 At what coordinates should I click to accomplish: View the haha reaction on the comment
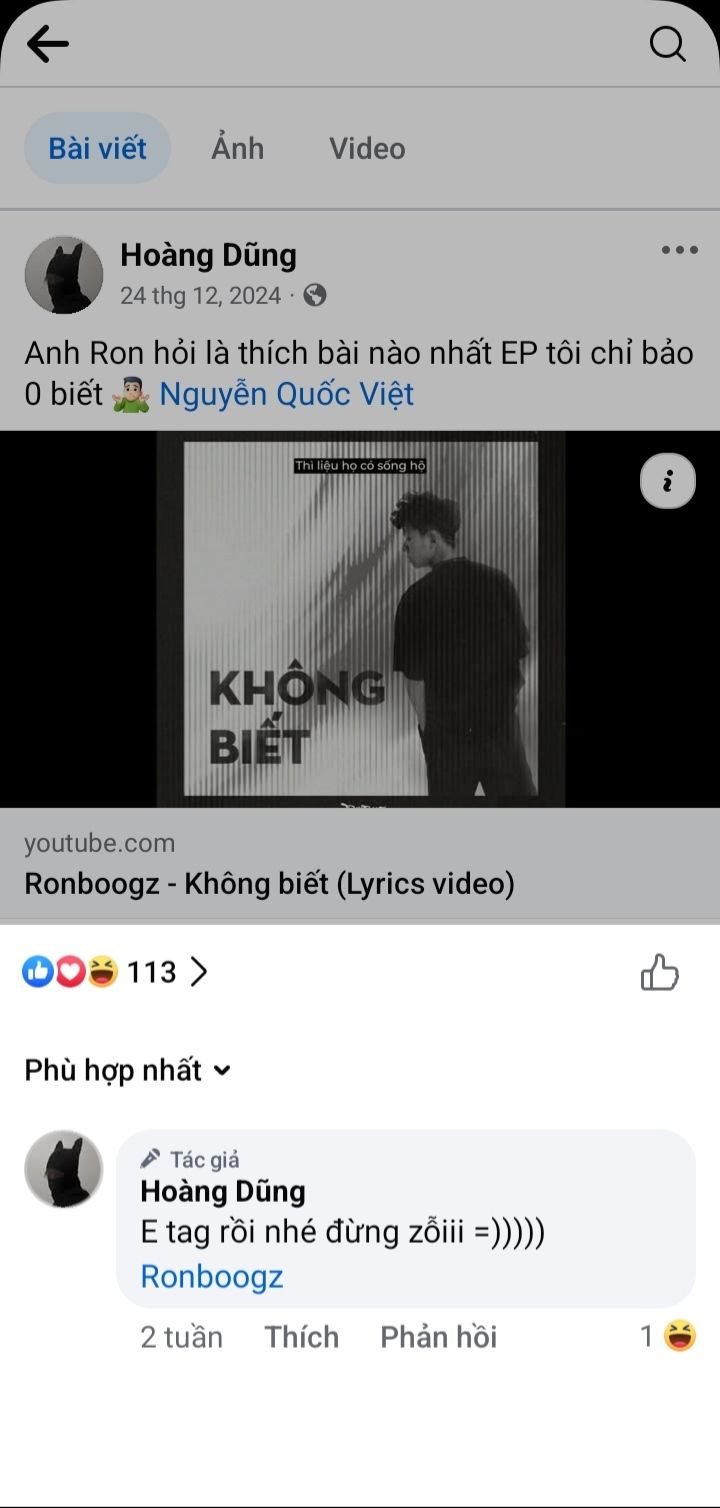[x=669, y=1336]
